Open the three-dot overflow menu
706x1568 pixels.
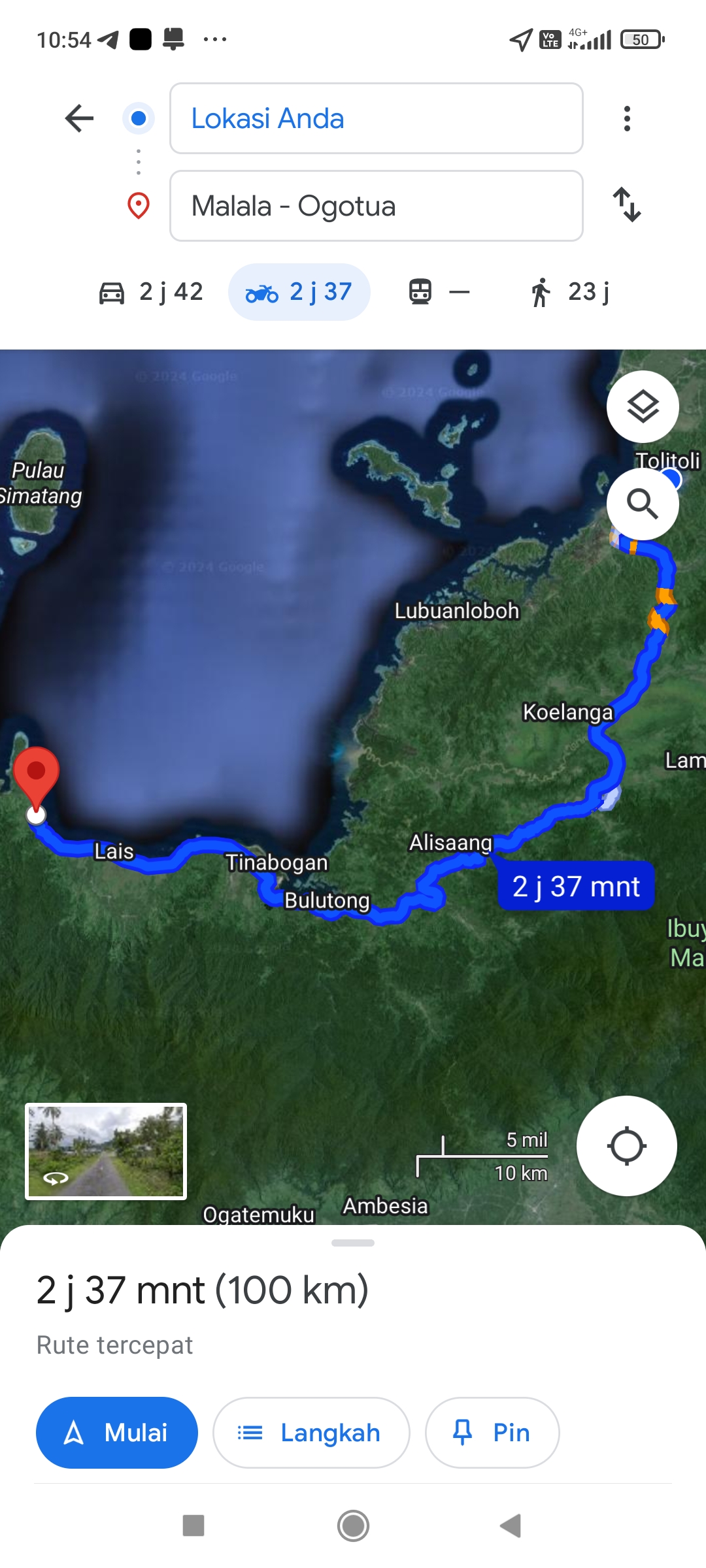point(627,118)
